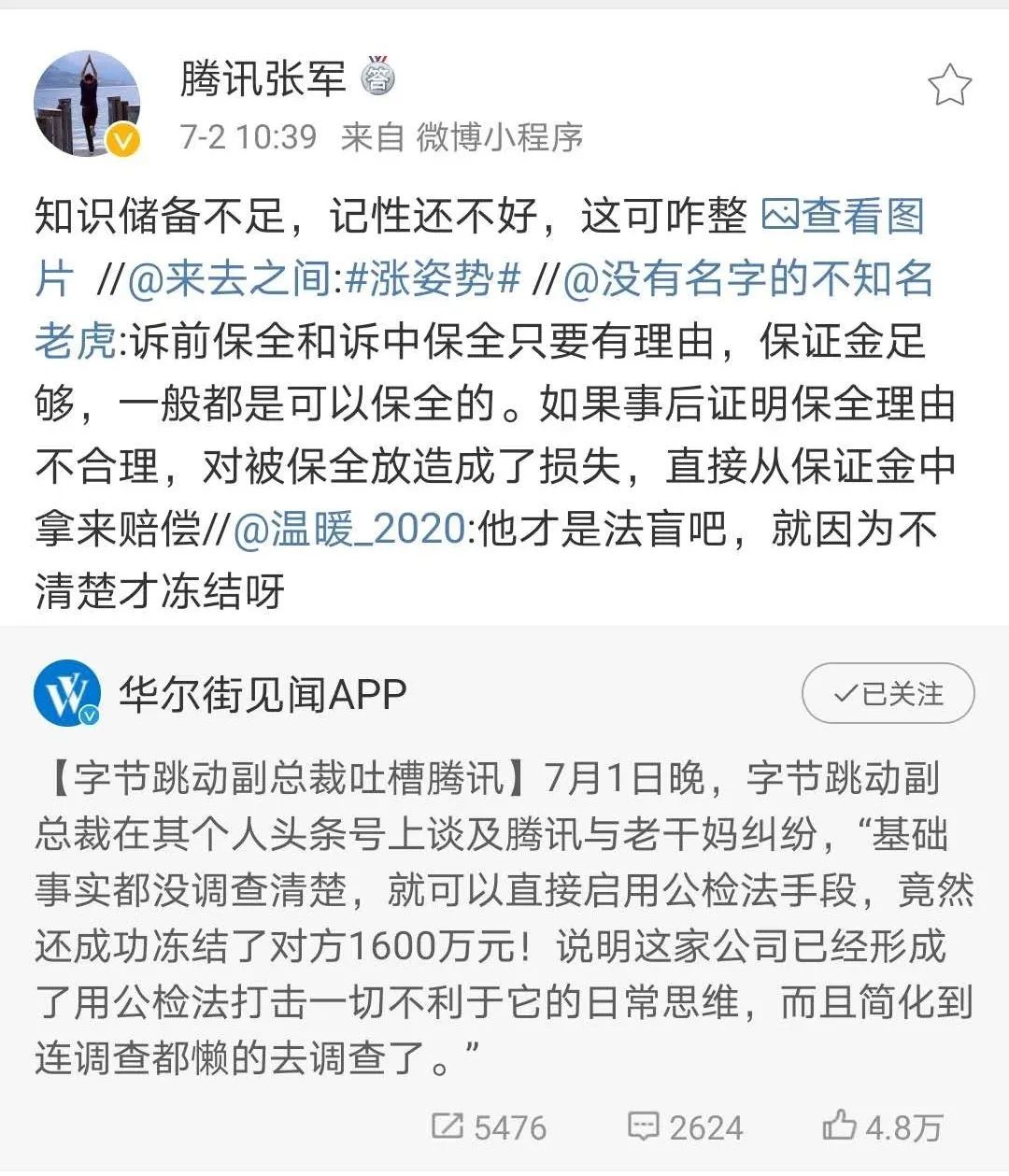Screen dimensions: 1009x1176
Task: Open 腾讯张军's profile avatar
Action: click(87, 104)
